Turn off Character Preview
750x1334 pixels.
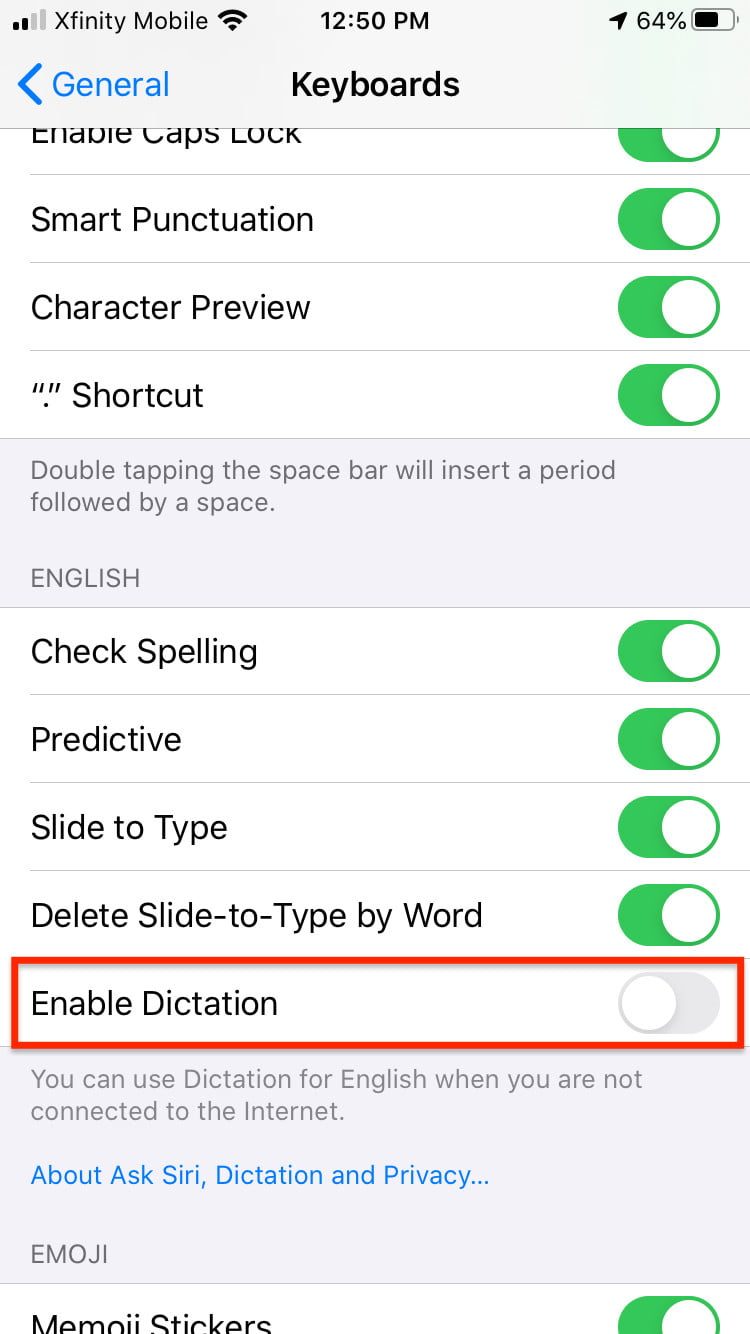coord(668,307)
